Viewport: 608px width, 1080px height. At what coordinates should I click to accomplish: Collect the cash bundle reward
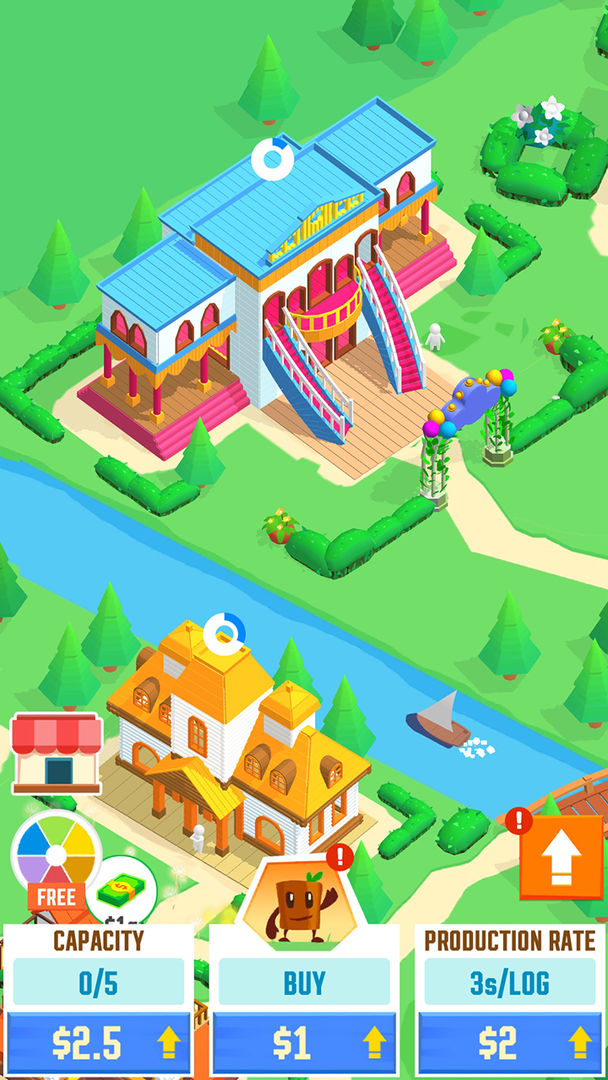[x=121, y=889]
